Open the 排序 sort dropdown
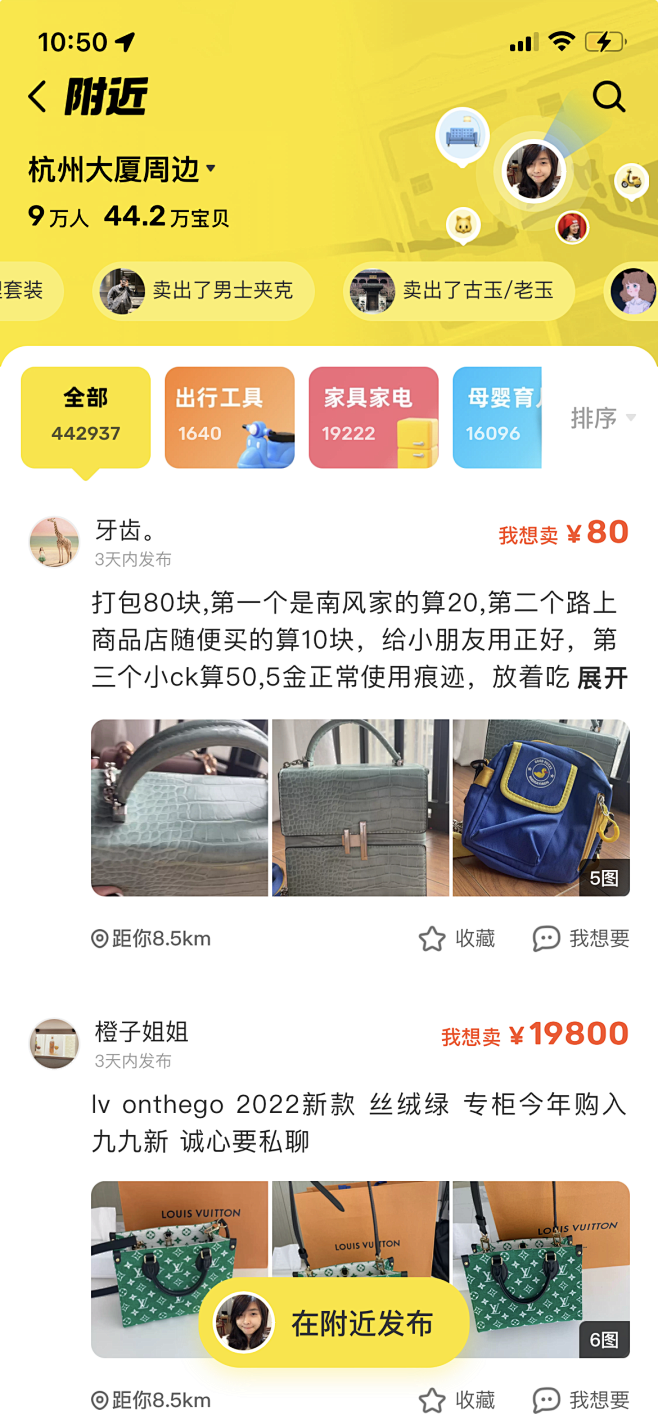 tap(602, 418)
